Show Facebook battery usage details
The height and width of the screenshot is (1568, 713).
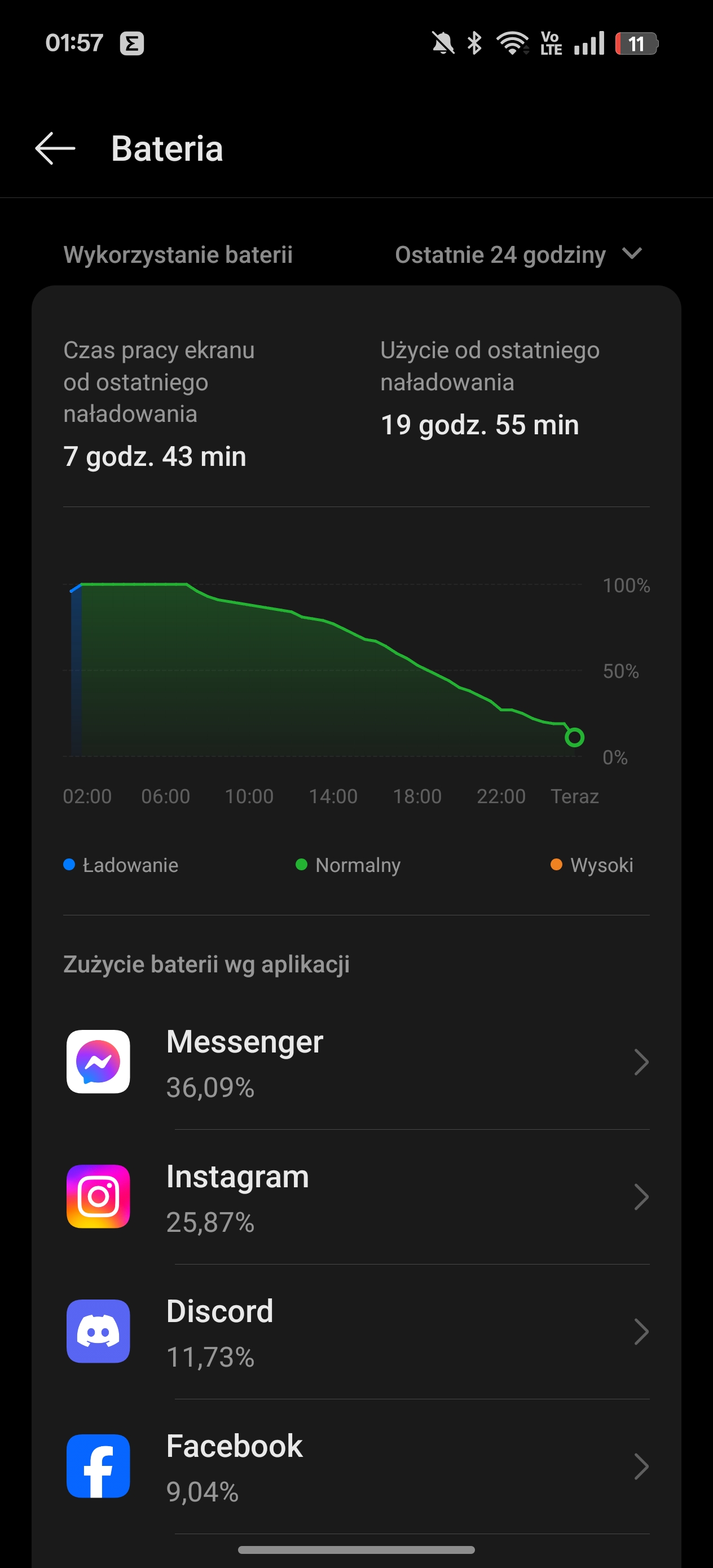point(357,1466)
